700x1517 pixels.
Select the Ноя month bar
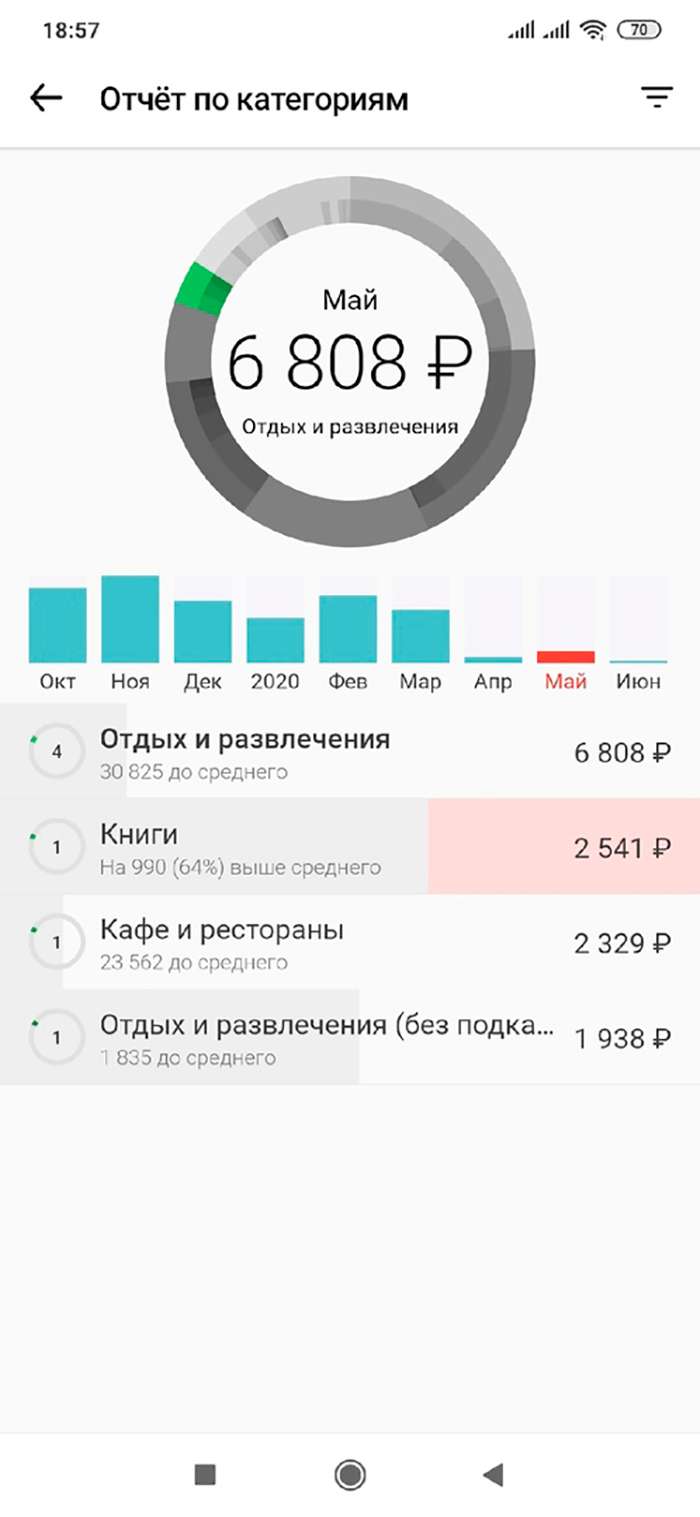[x=130, y=619]
